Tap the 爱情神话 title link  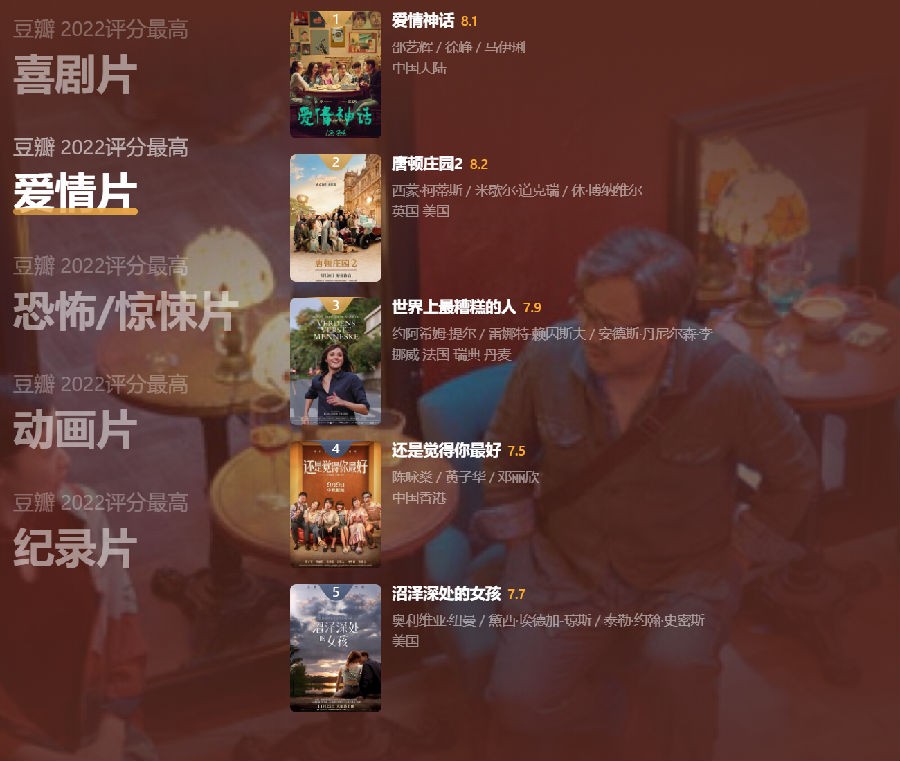[x=423, y=21]
